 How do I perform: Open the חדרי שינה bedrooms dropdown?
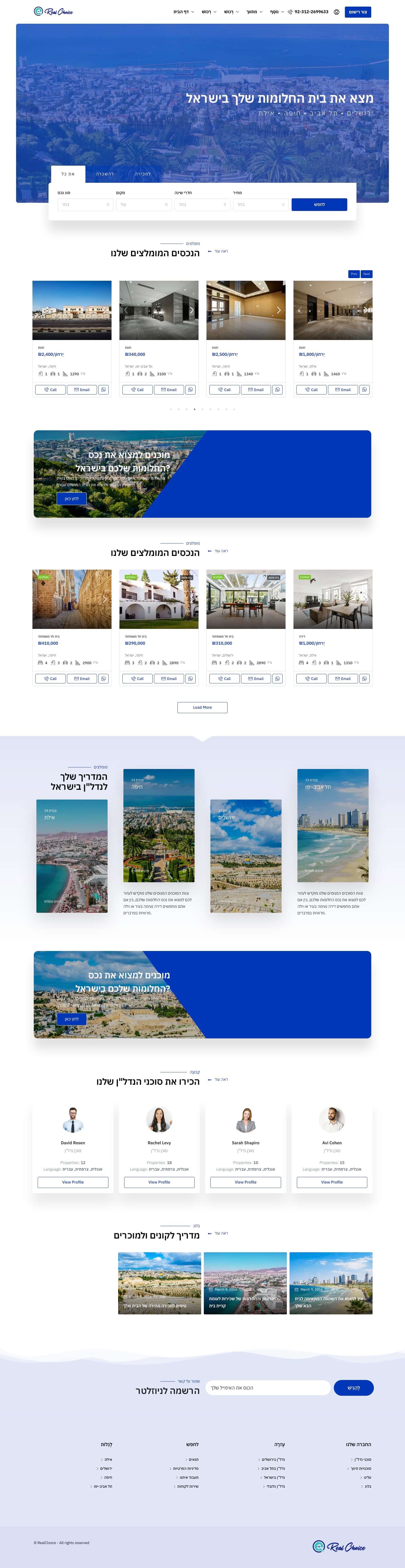coord(202,205)
